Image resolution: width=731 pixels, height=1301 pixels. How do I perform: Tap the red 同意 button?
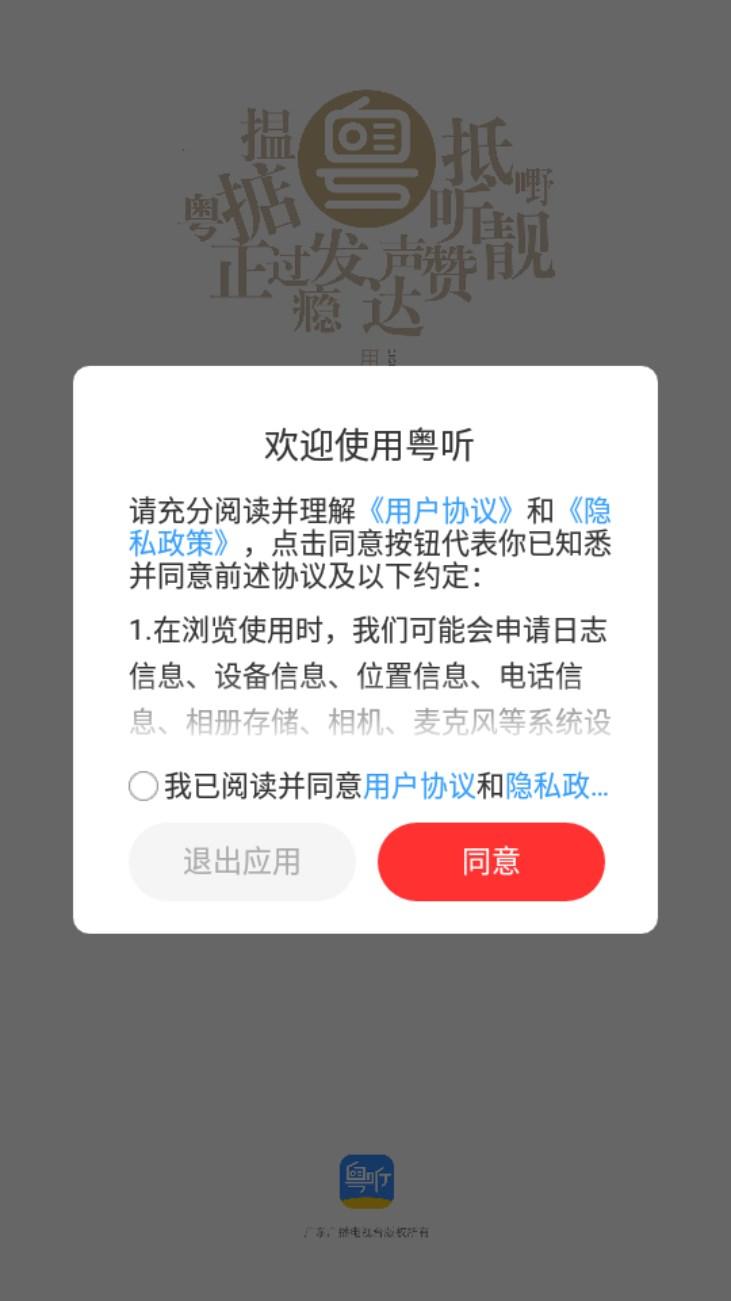point(490,861)
